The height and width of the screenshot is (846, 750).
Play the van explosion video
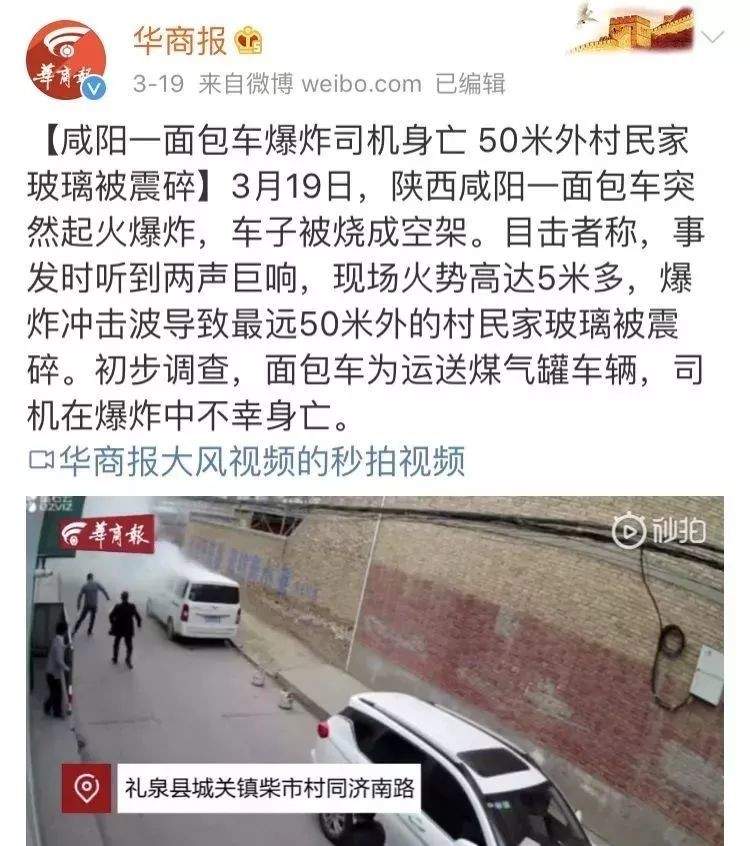pyautogui.click(x=375, y=670)
